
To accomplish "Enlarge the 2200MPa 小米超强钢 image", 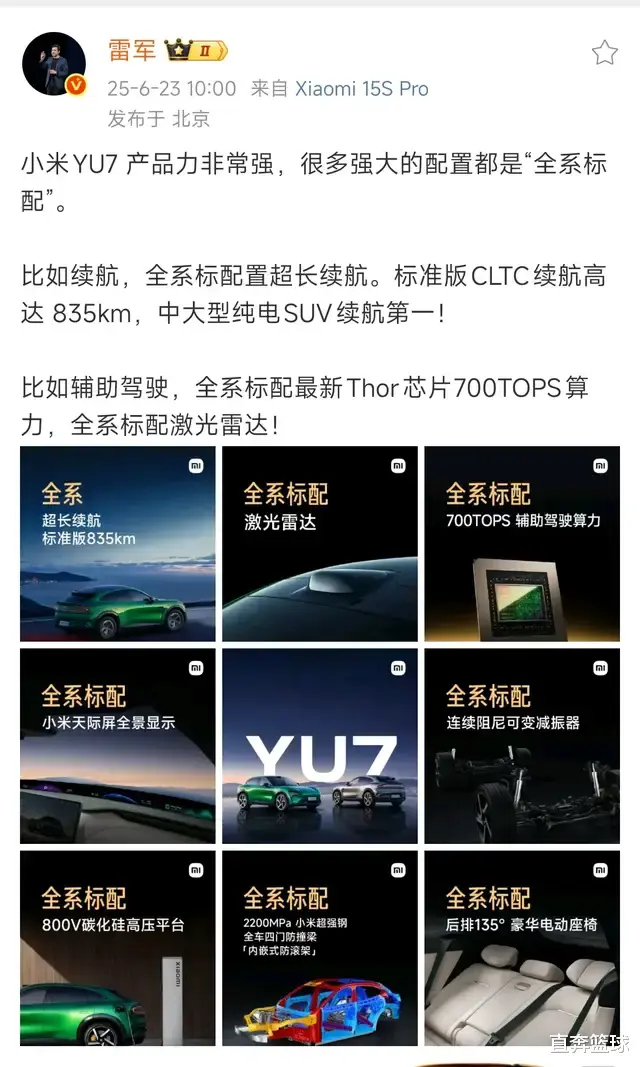I will pos(320,948).
